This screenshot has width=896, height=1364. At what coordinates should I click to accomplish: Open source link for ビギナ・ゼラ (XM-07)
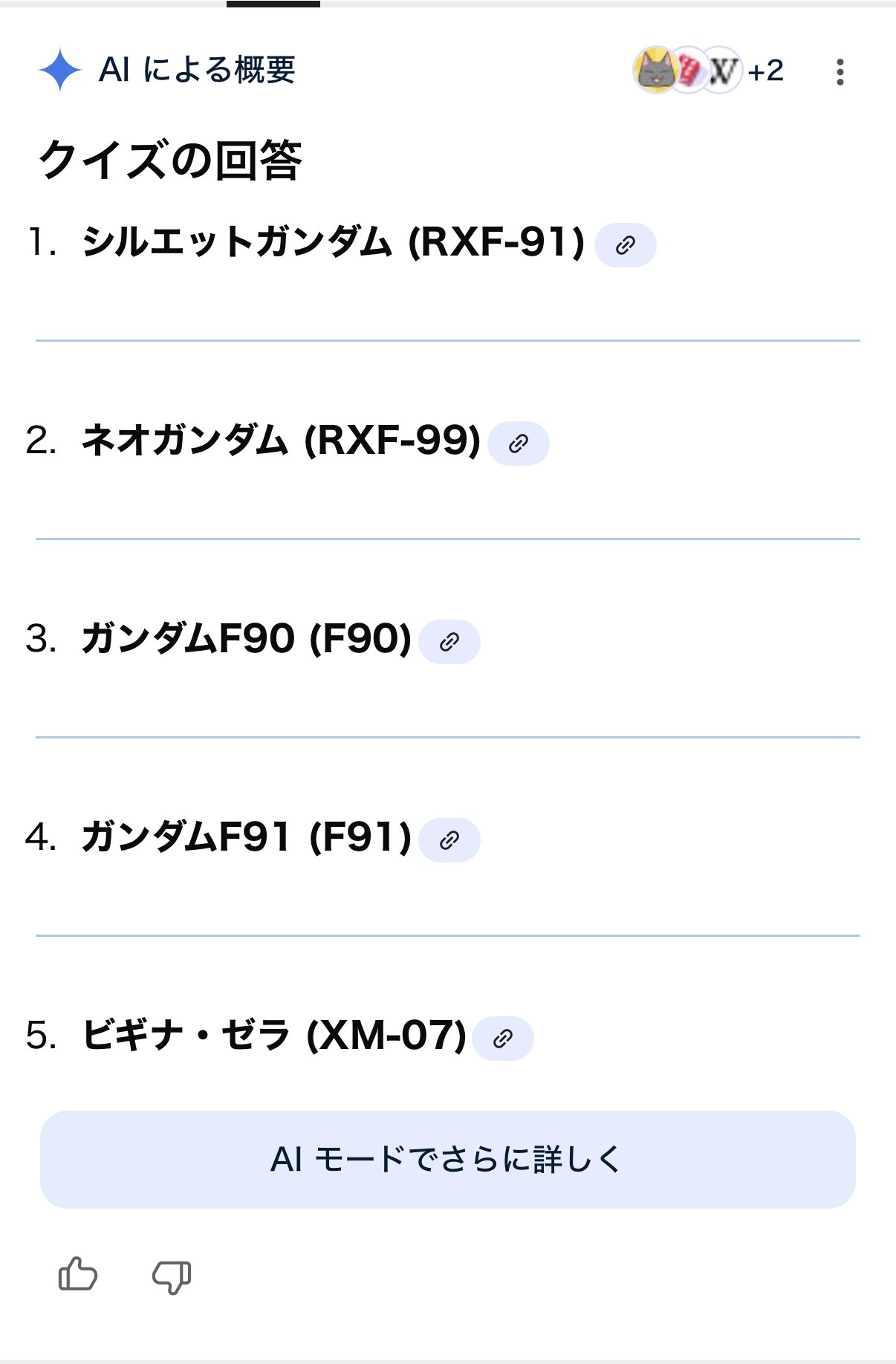point(503,1039)
